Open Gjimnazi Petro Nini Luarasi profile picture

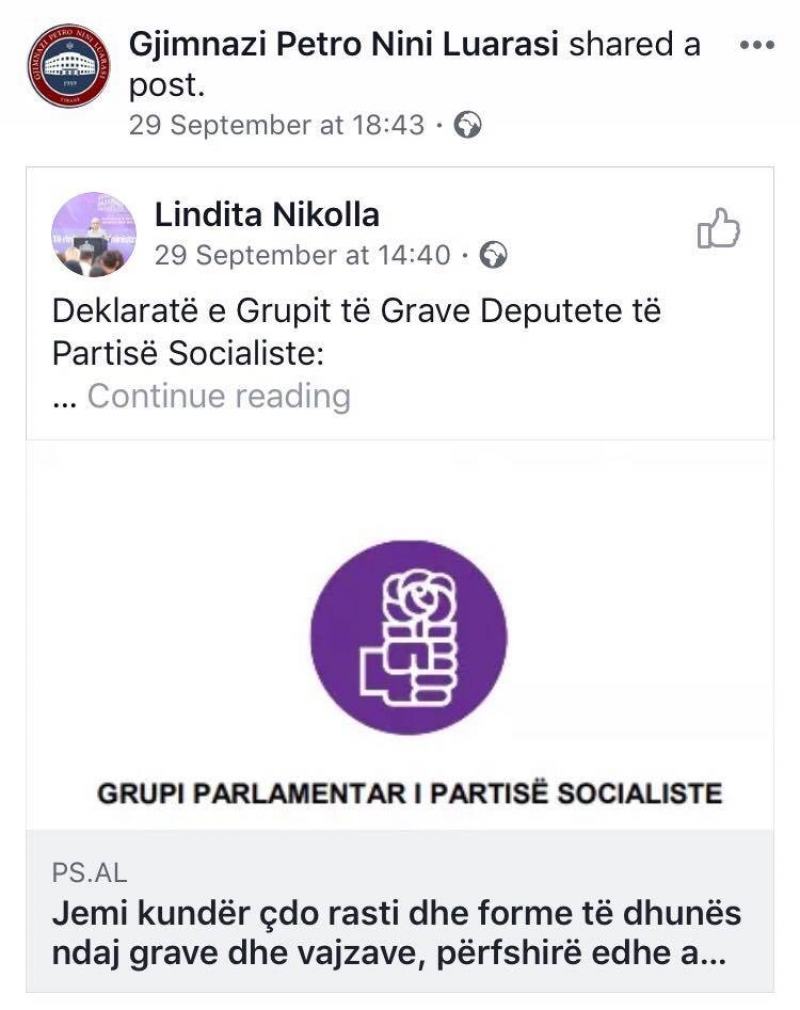[x=66, y=66]
